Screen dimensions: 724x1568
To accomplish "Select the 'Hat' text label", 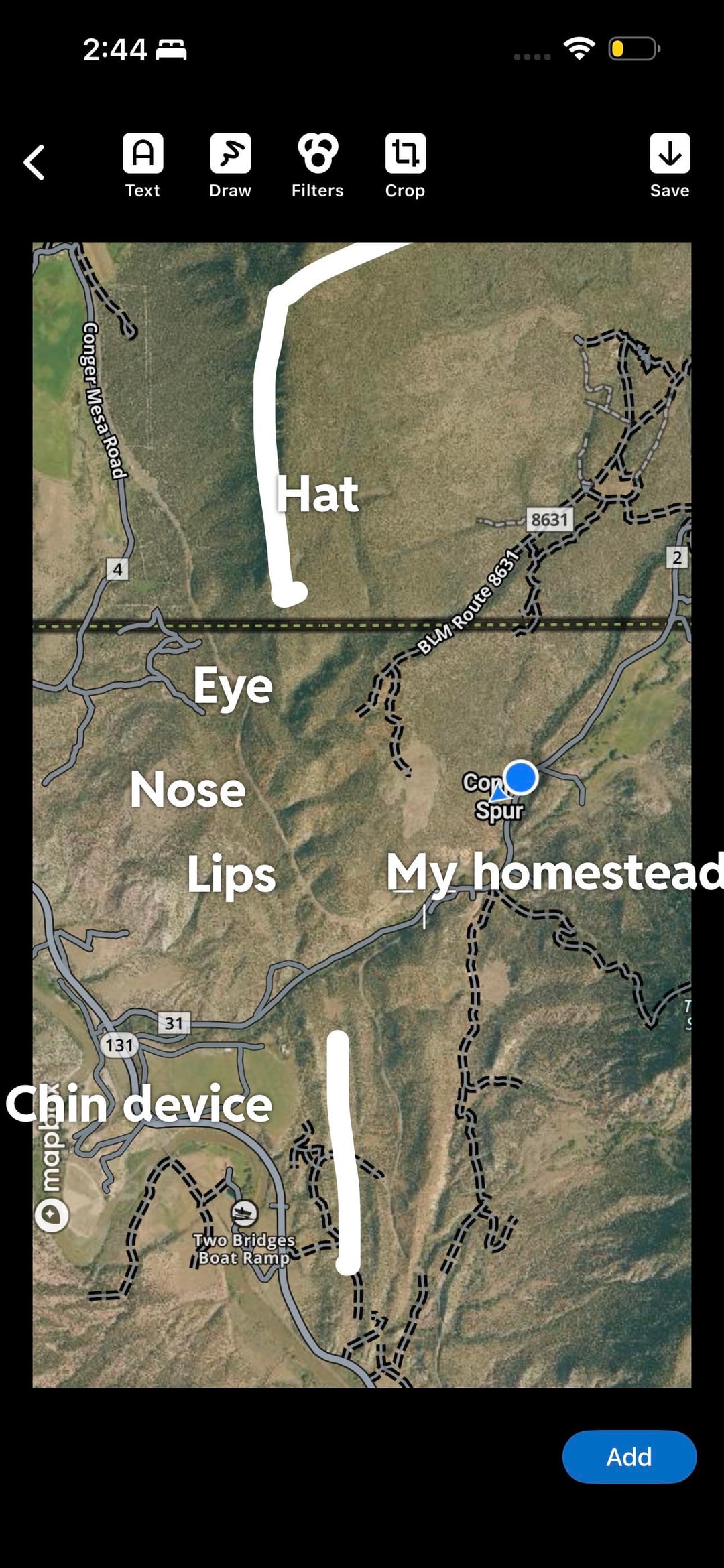I will pyautogui.click(x=318, y=495).
